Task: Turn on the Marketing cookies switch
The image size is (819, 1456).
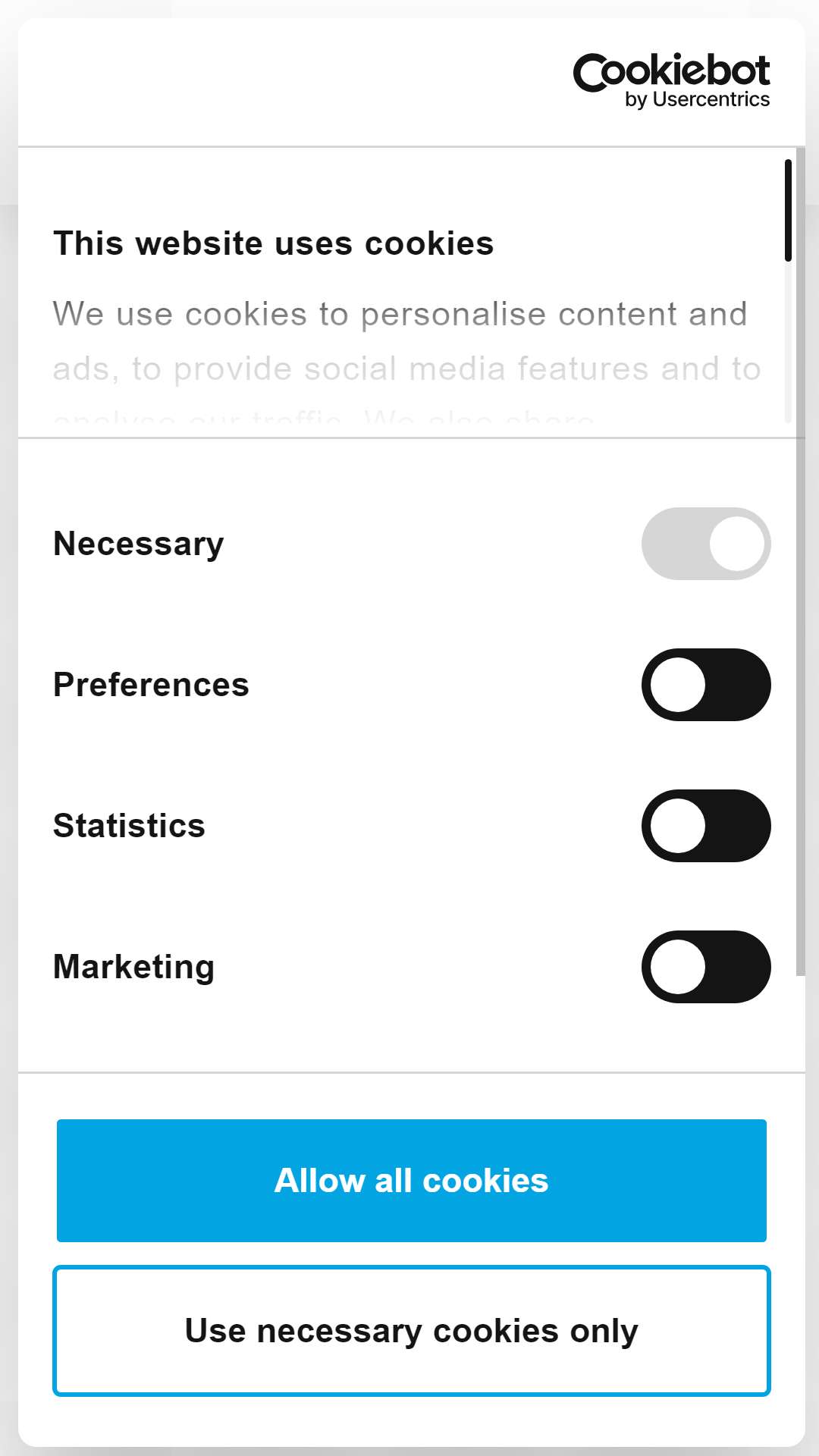Action: [x=706, y=967]
